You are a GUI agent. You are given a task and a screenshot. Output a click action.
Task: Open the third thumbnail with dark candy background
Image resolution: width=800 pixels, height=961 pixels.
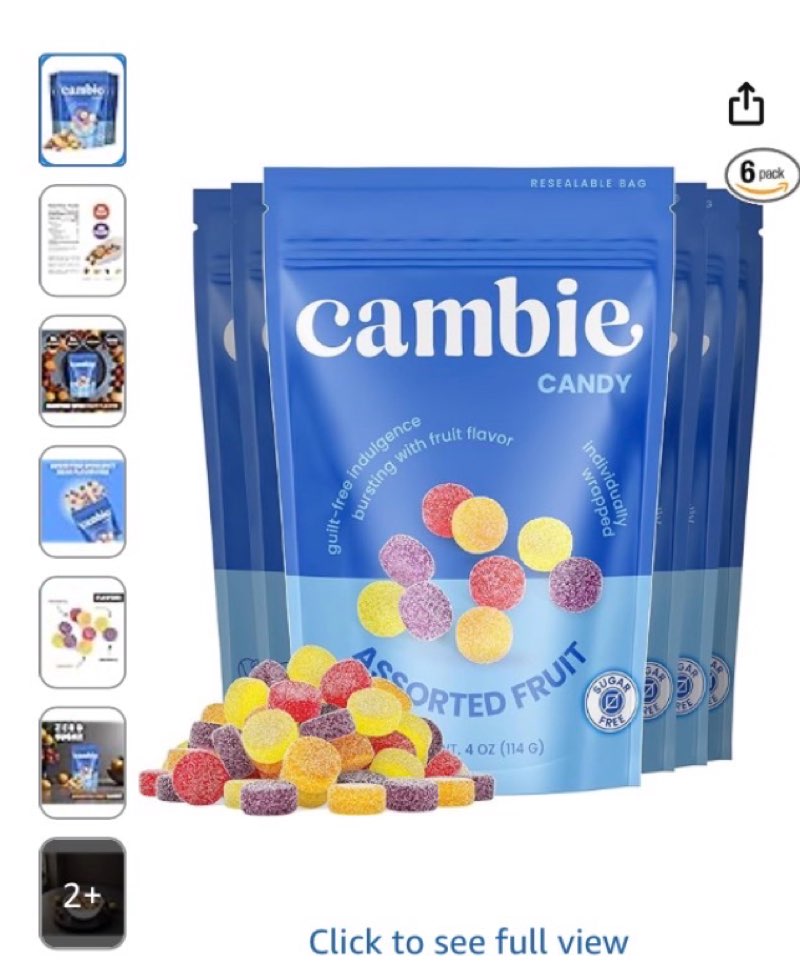[x=82, y=371]
